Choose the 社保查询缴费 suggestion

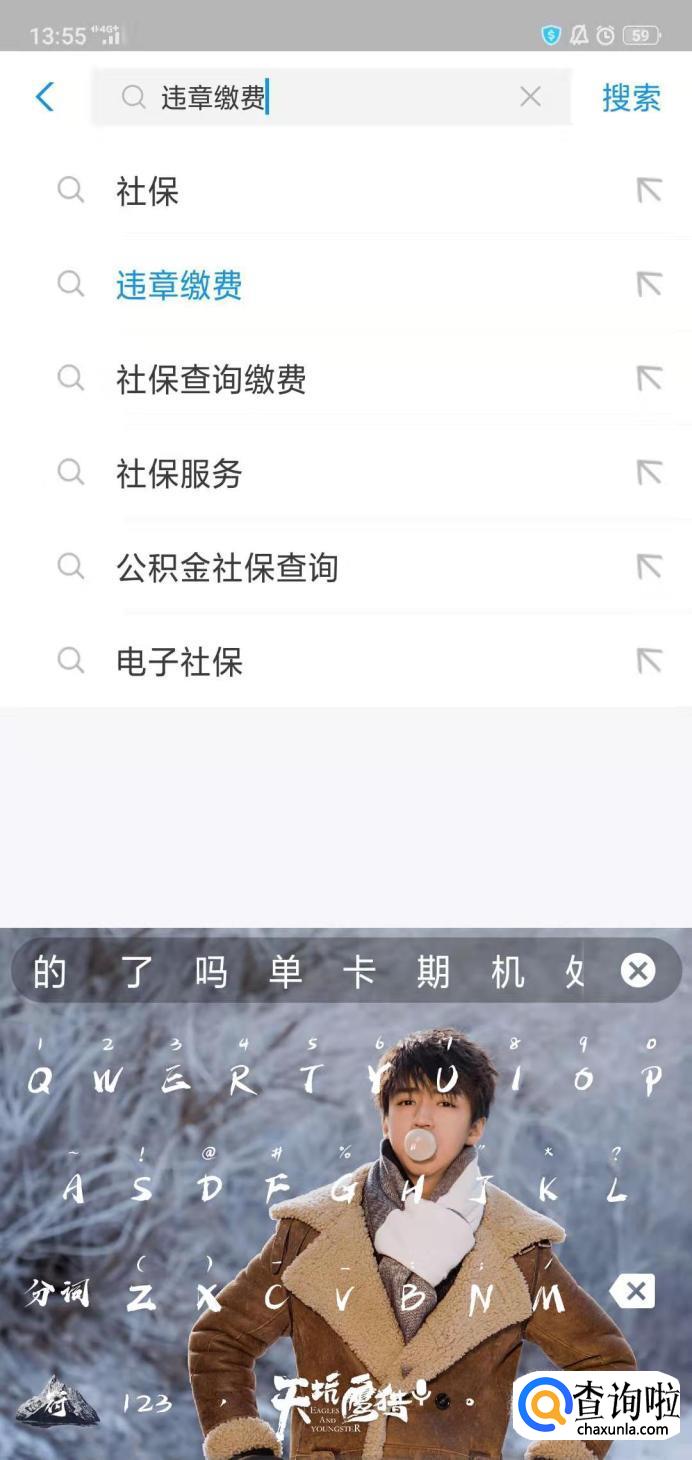211,379
